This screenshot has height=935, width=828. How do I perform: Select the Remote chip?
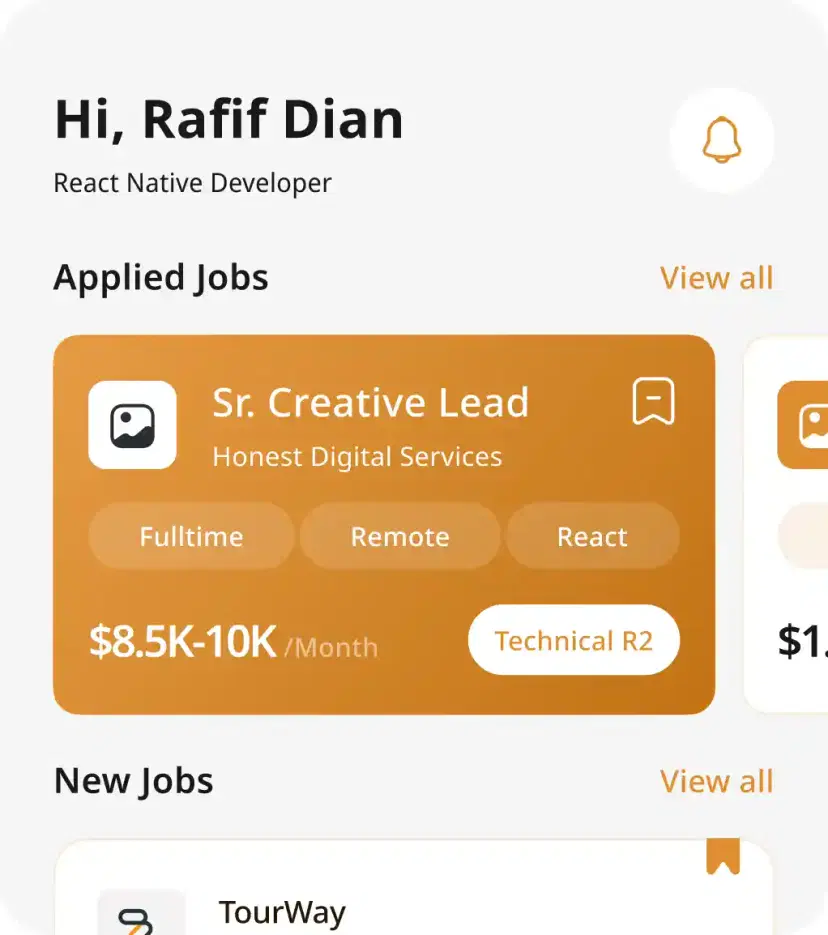[x=400, y=537]
